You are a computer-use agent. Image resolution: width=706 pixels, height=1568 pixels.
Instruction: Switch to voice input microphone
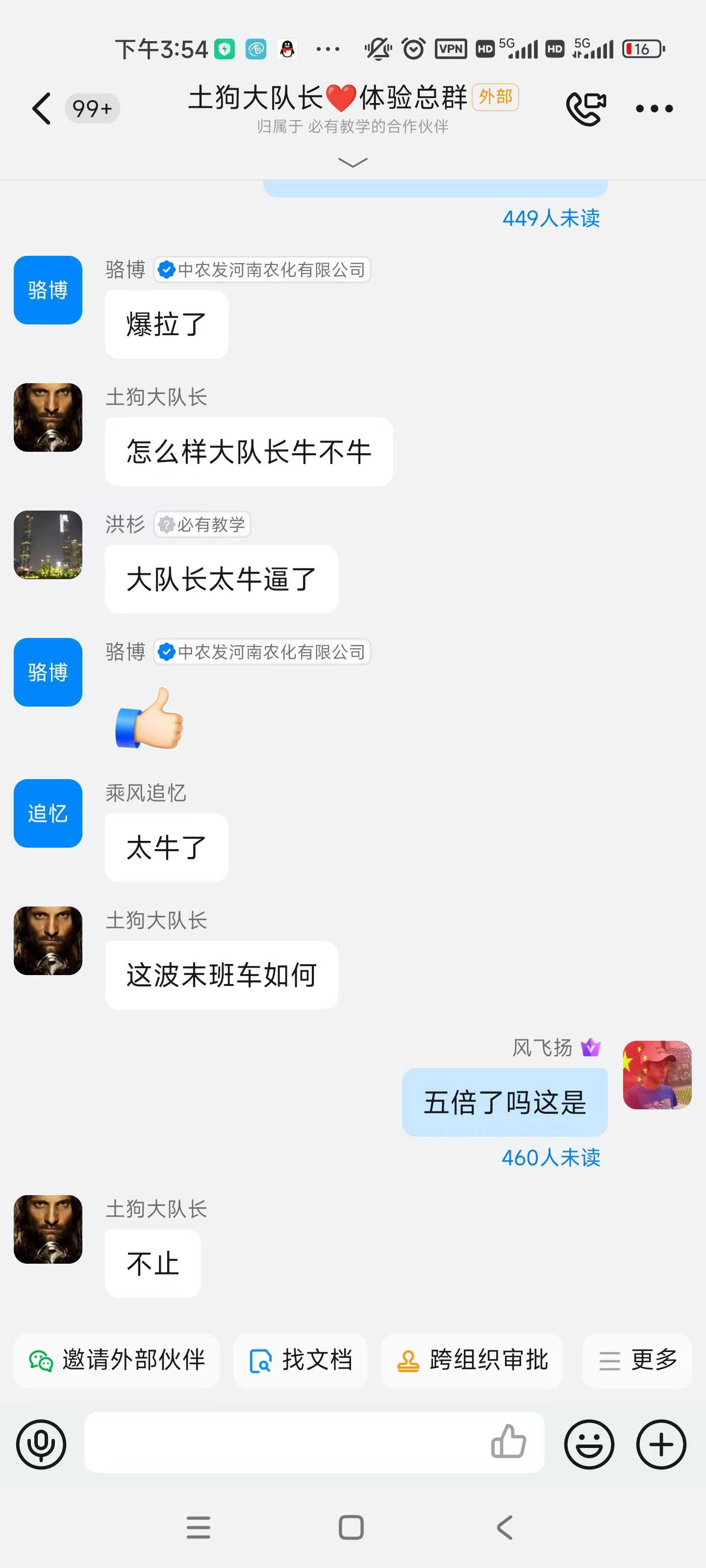click(41, 1444)
